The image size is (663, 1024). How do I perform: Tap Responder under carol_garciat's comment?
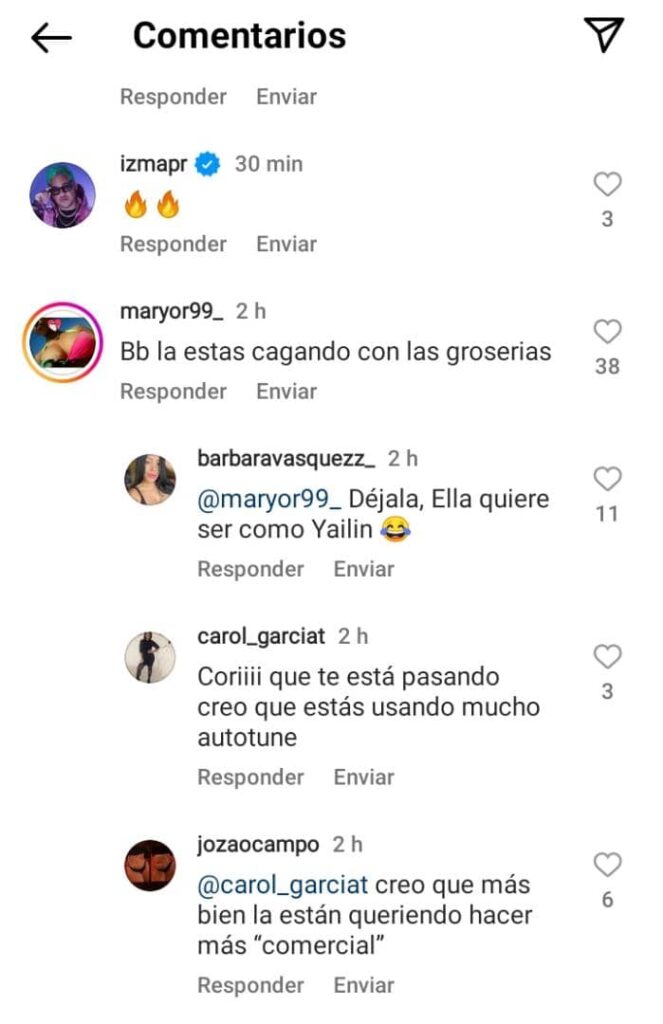pos(250,777)
